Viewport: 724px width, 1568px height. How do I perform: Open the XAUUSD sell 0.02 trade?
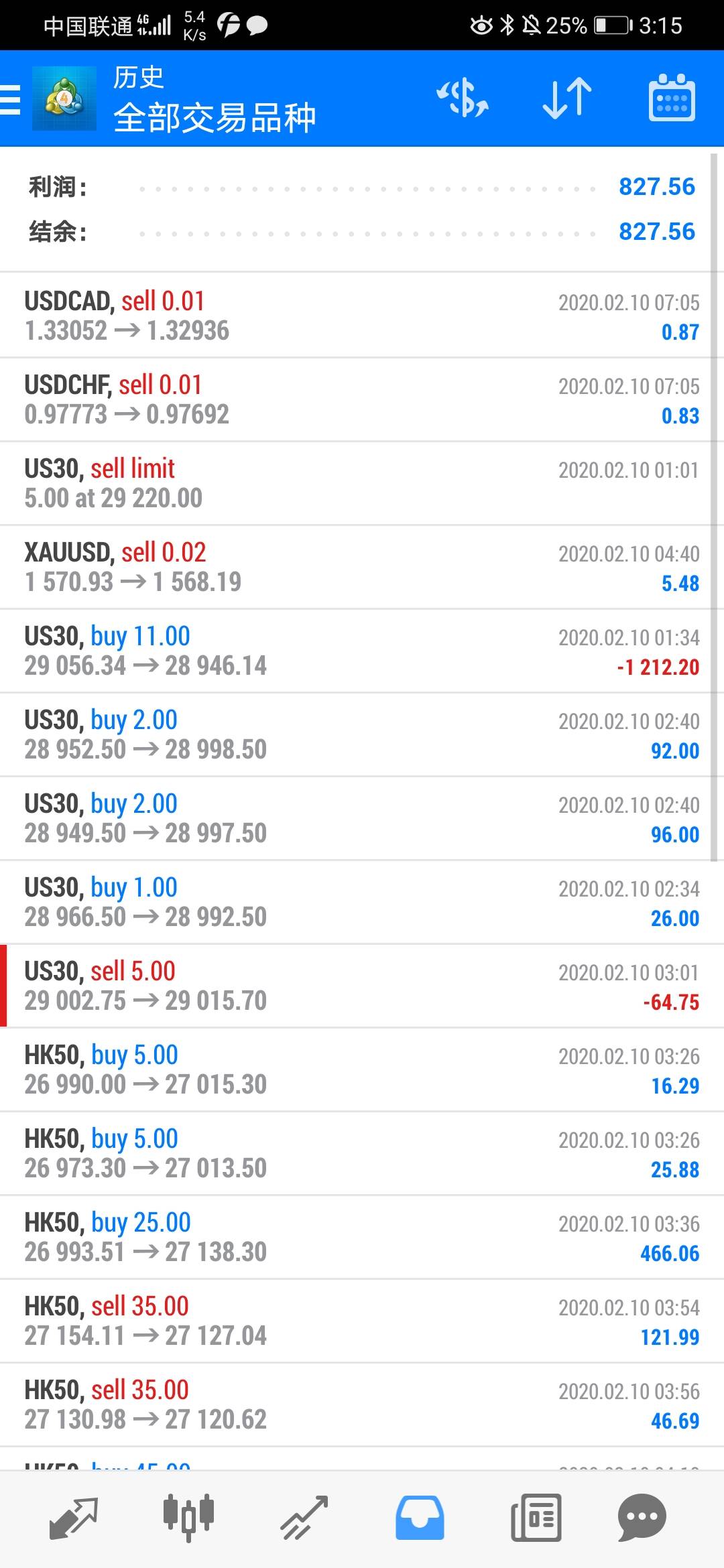362,567
